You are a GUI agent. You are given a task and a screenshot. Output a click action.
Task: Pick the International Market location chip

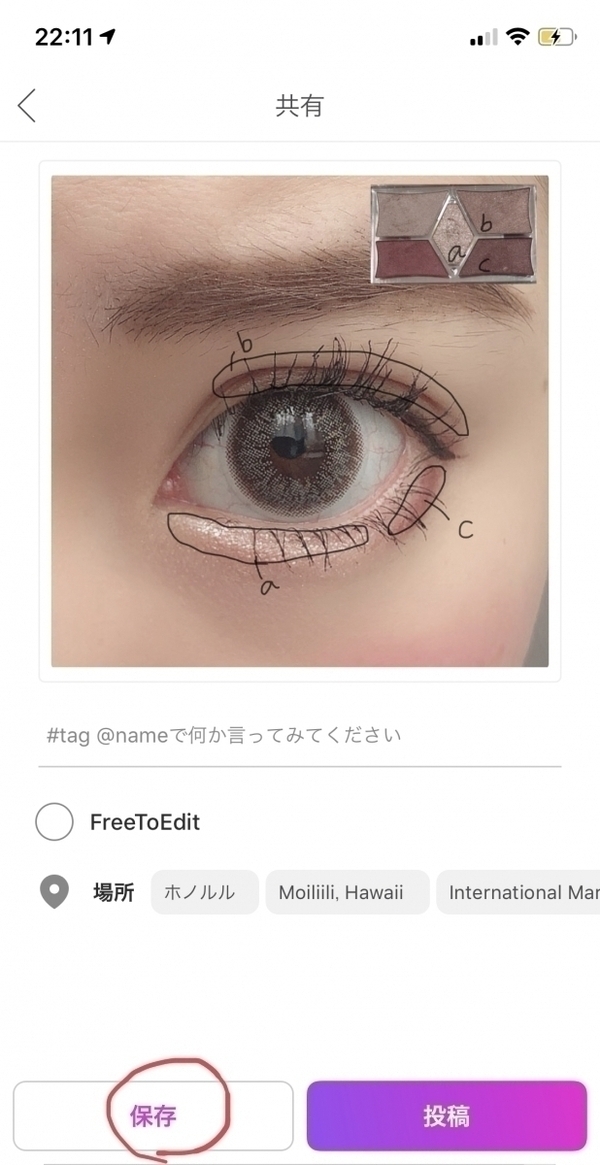[520, 892]
